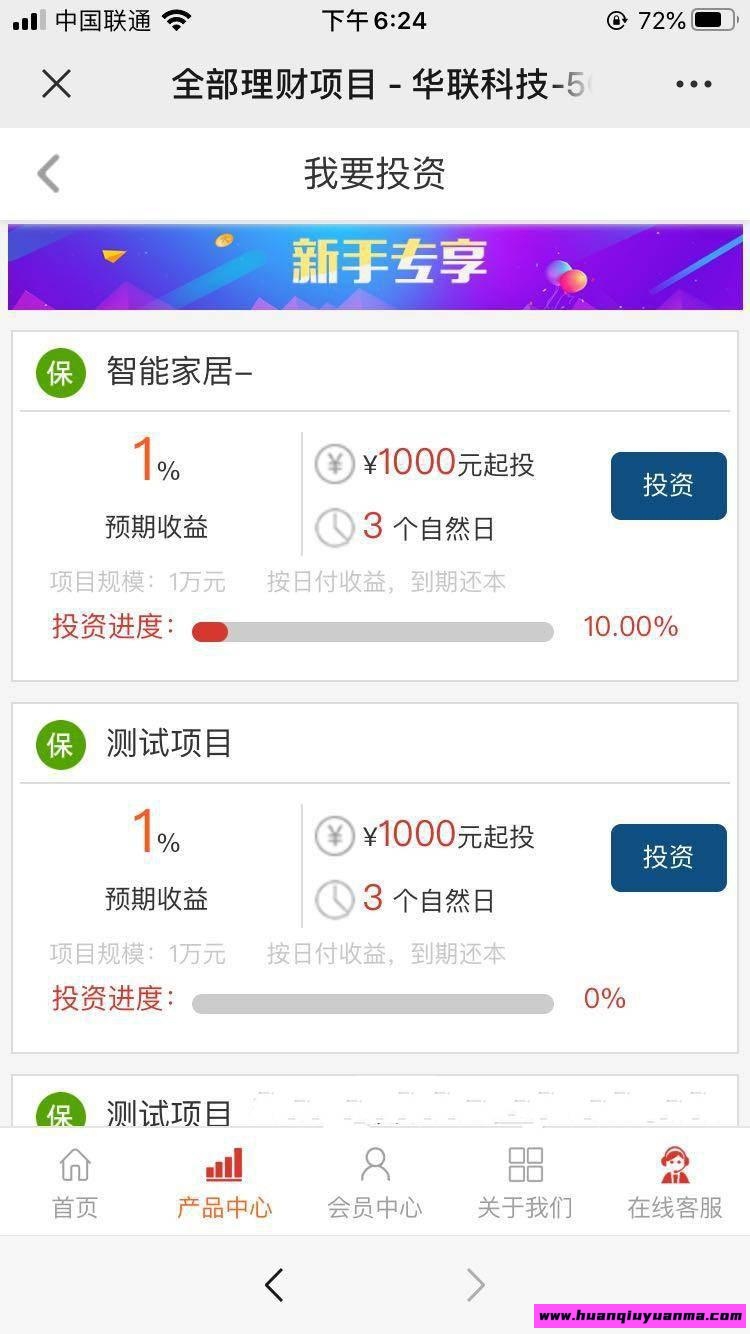
Task: Open the three-dot overflow menu
Action: [x=693, y=85]
